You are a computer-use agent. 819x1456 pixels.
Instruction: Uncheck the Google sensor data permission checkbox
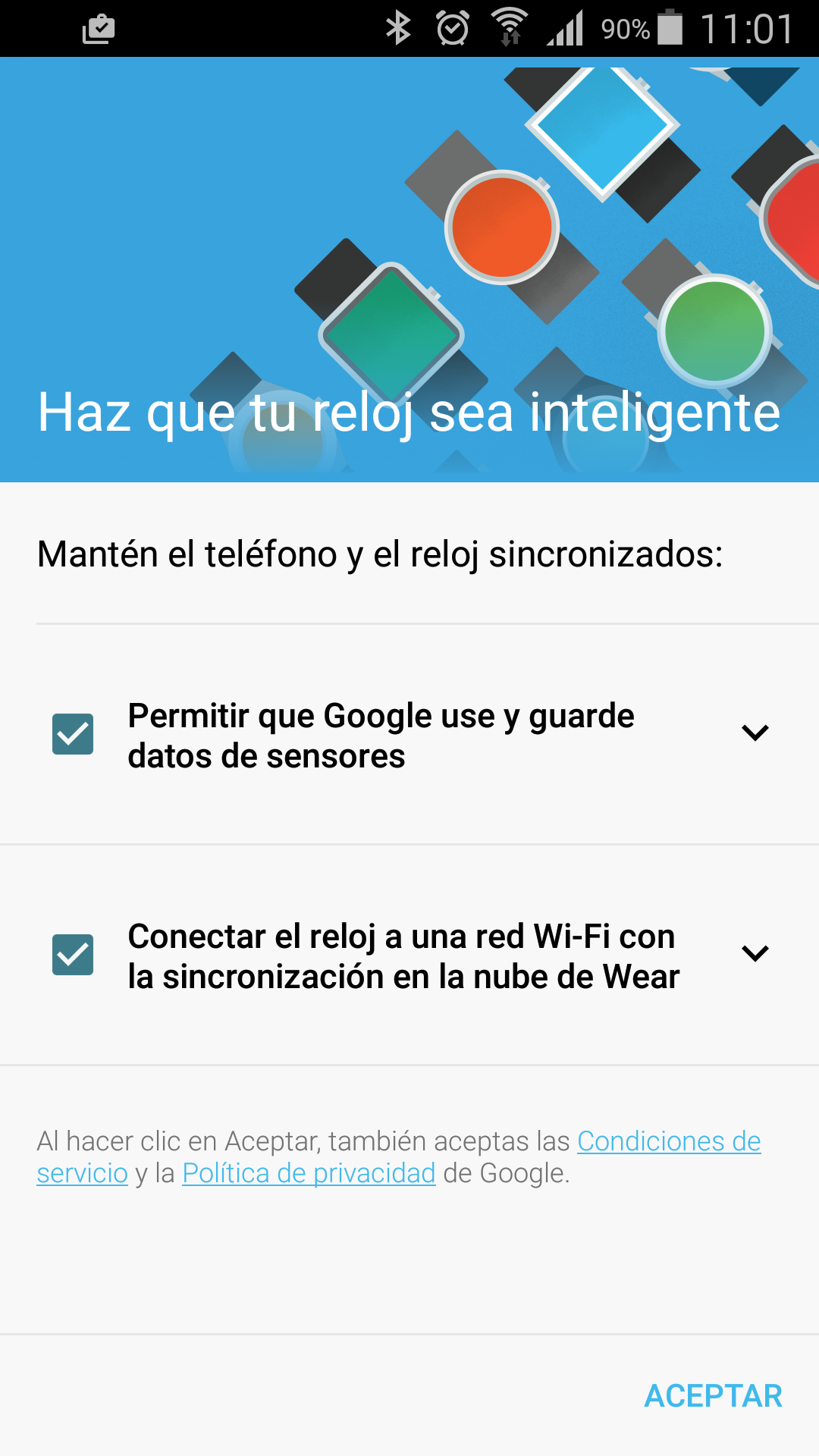(73, 734)
